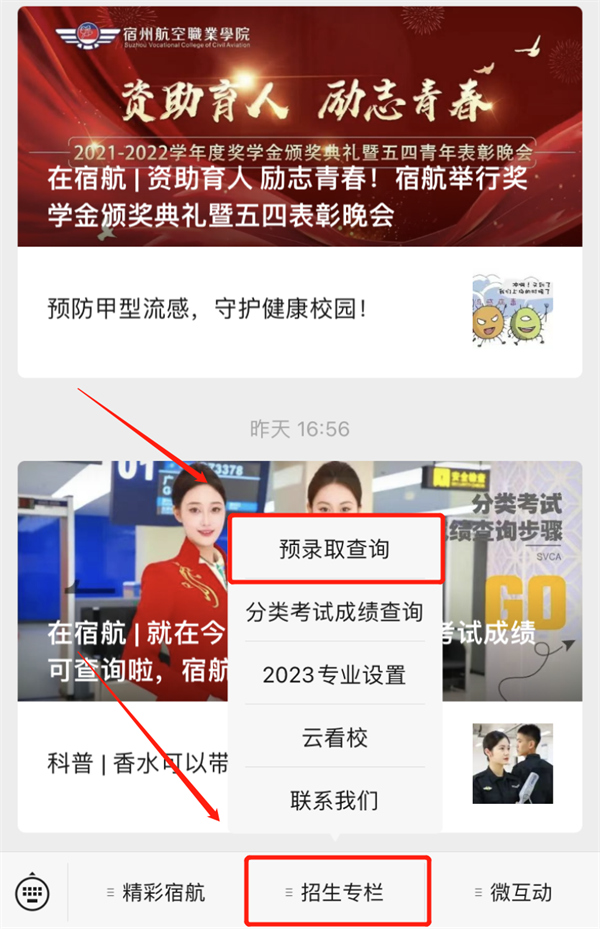Open 云看校 from the menu
This screenshot has width=600, height=929.
point(334,738)
